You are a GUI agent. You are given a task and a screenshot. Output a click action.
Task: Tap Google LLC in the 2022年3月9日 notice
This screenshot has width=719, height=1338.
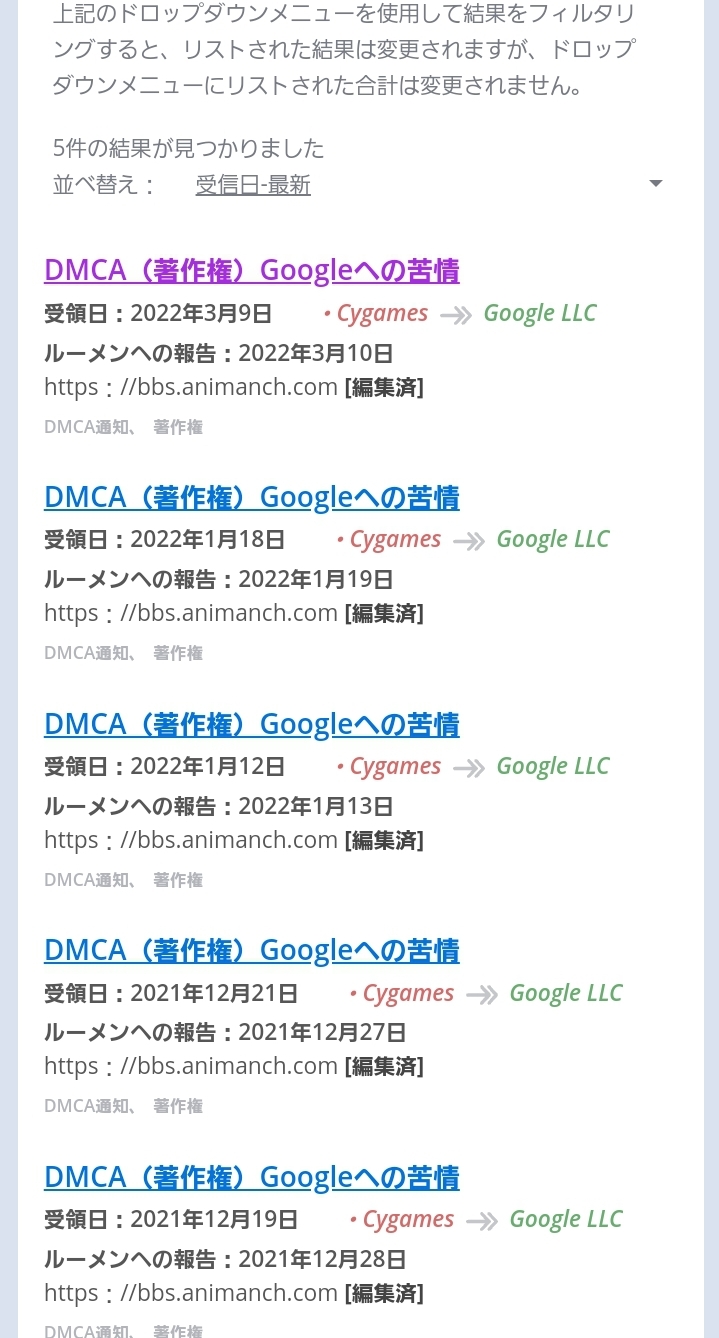[540, 313]
